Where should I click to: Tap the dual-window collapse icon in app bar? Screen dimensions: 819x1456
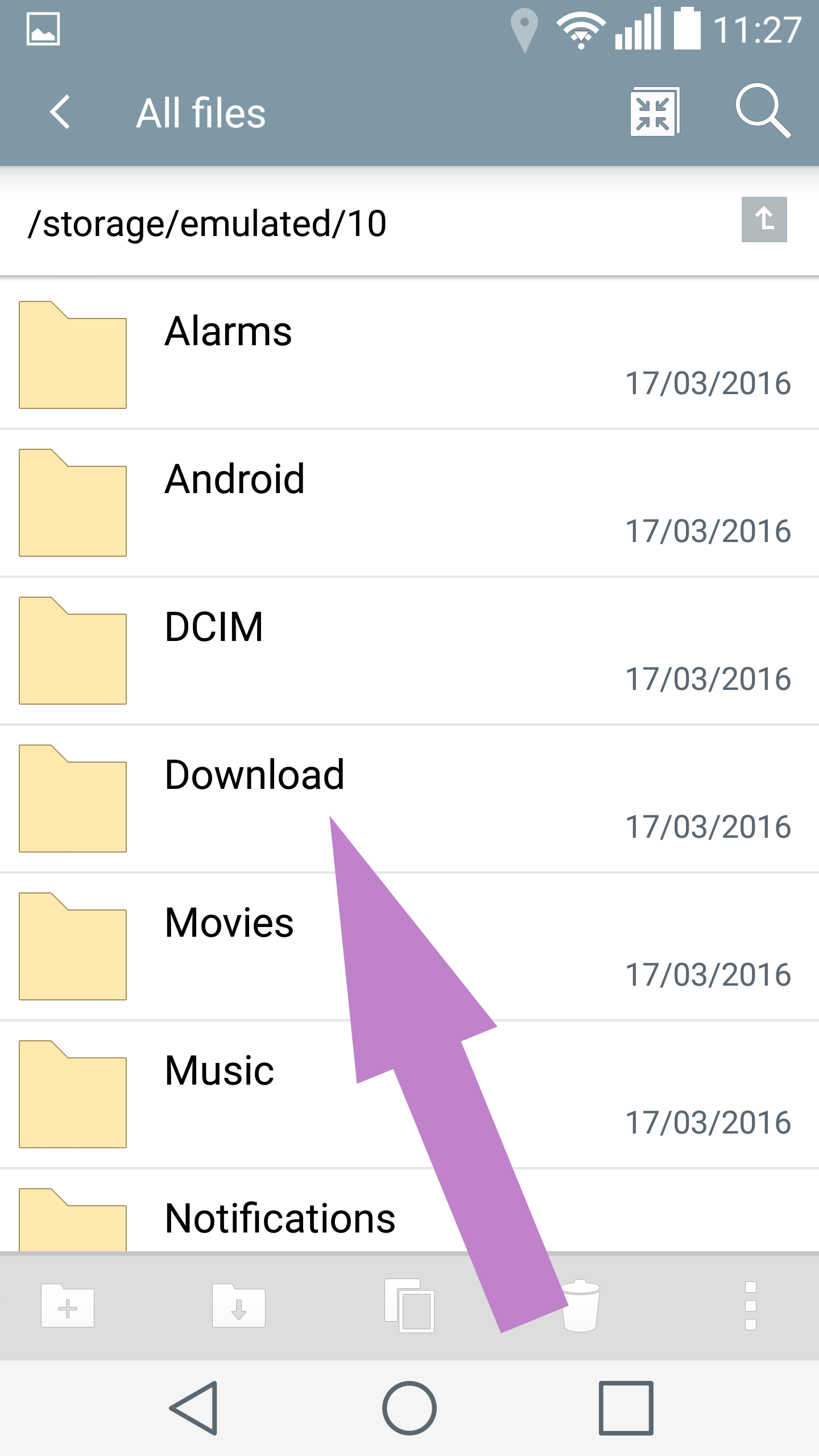[x=655, y=112]
